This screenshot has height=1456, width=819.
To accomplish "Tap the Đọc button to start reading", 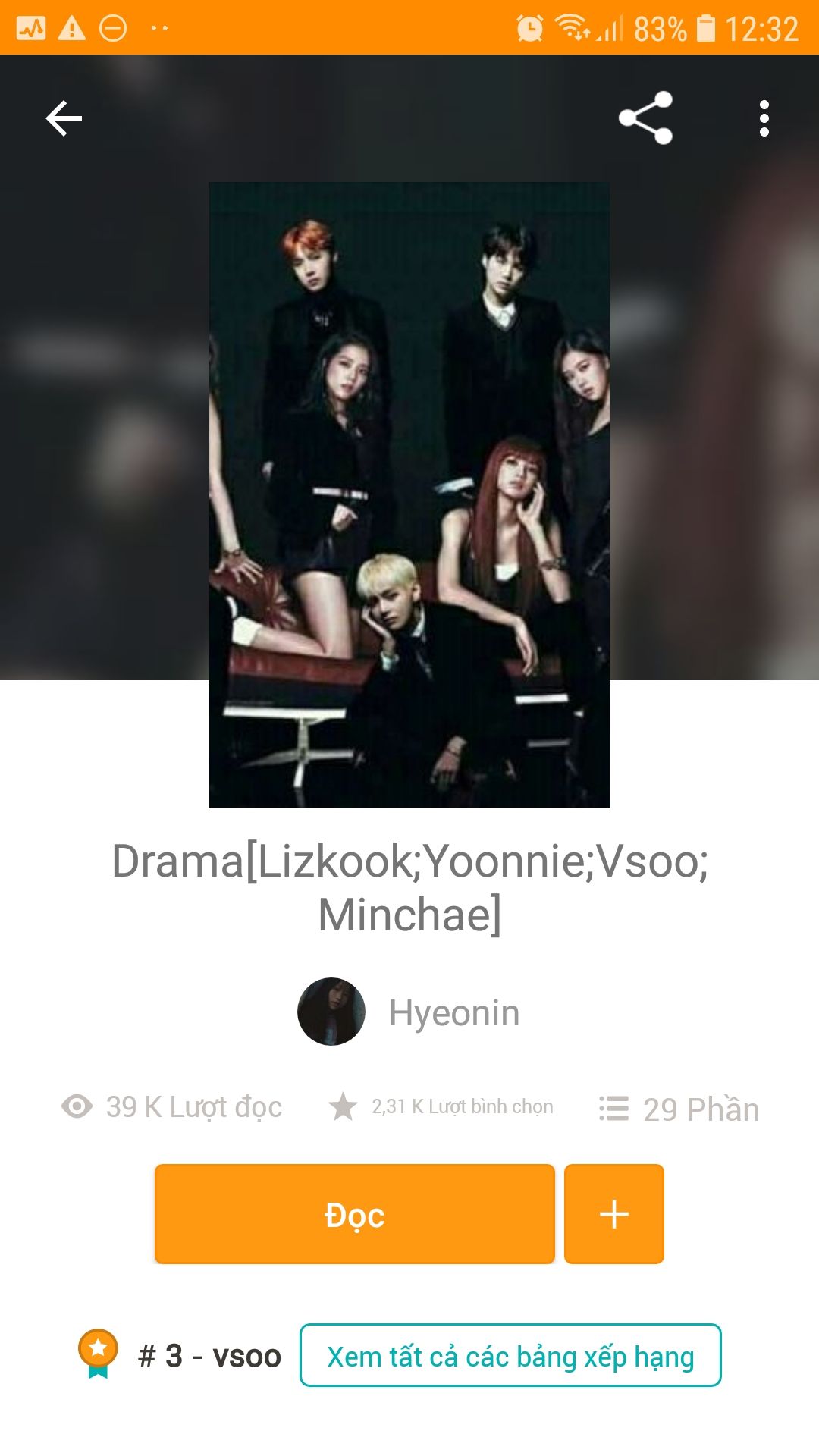I will [x=354, y=1214].
